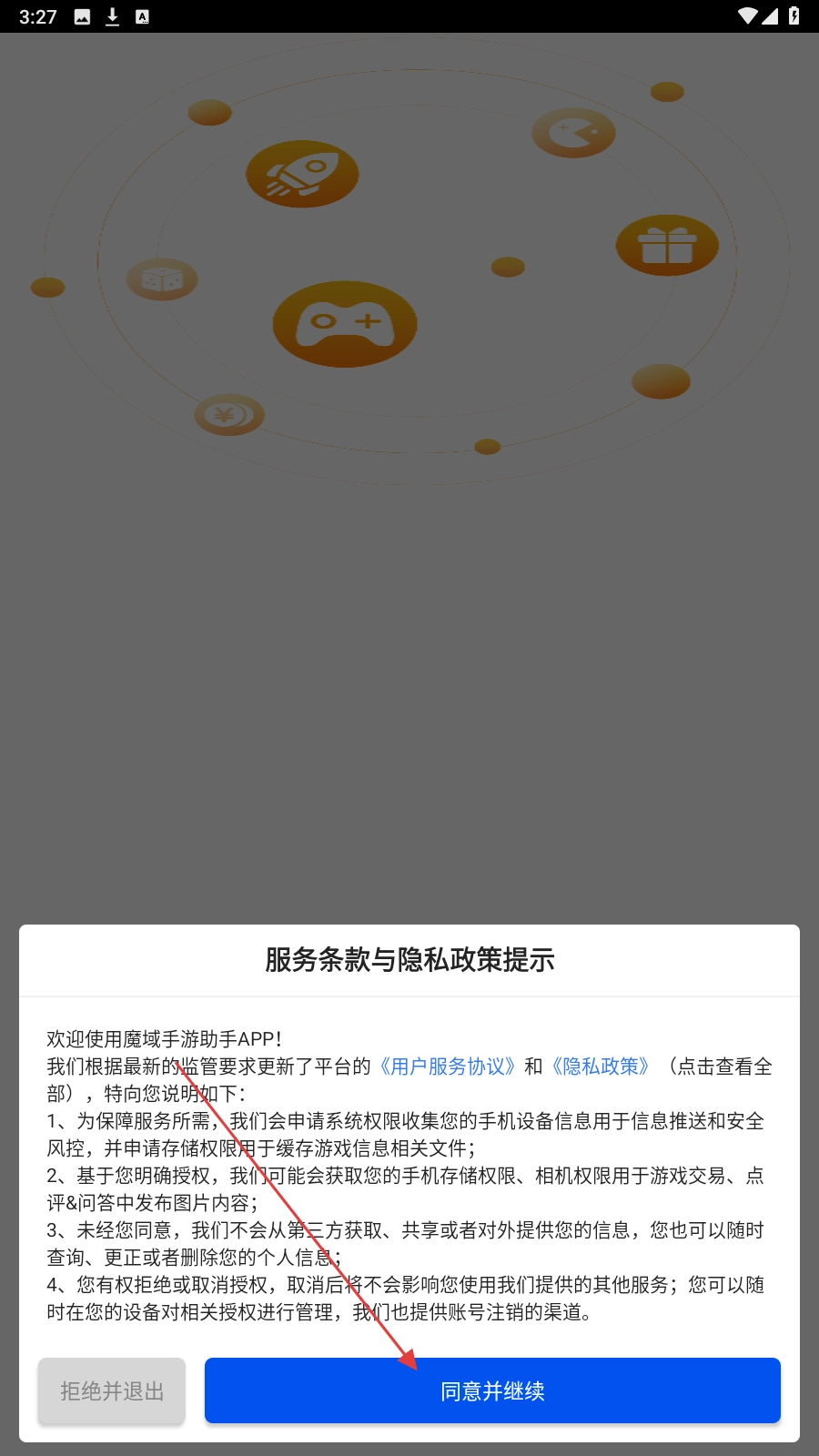Tap the clock showing 3:27
819x1456 pixels.
click(x=36, y=15)
